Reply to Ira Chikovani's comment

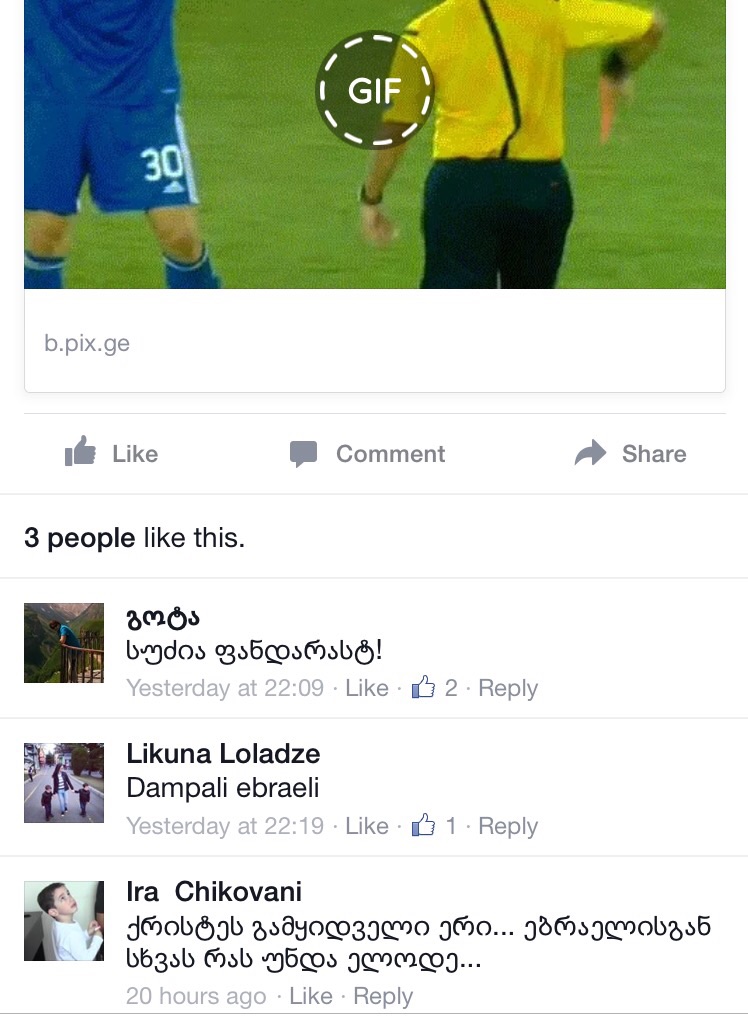[383, 996]
